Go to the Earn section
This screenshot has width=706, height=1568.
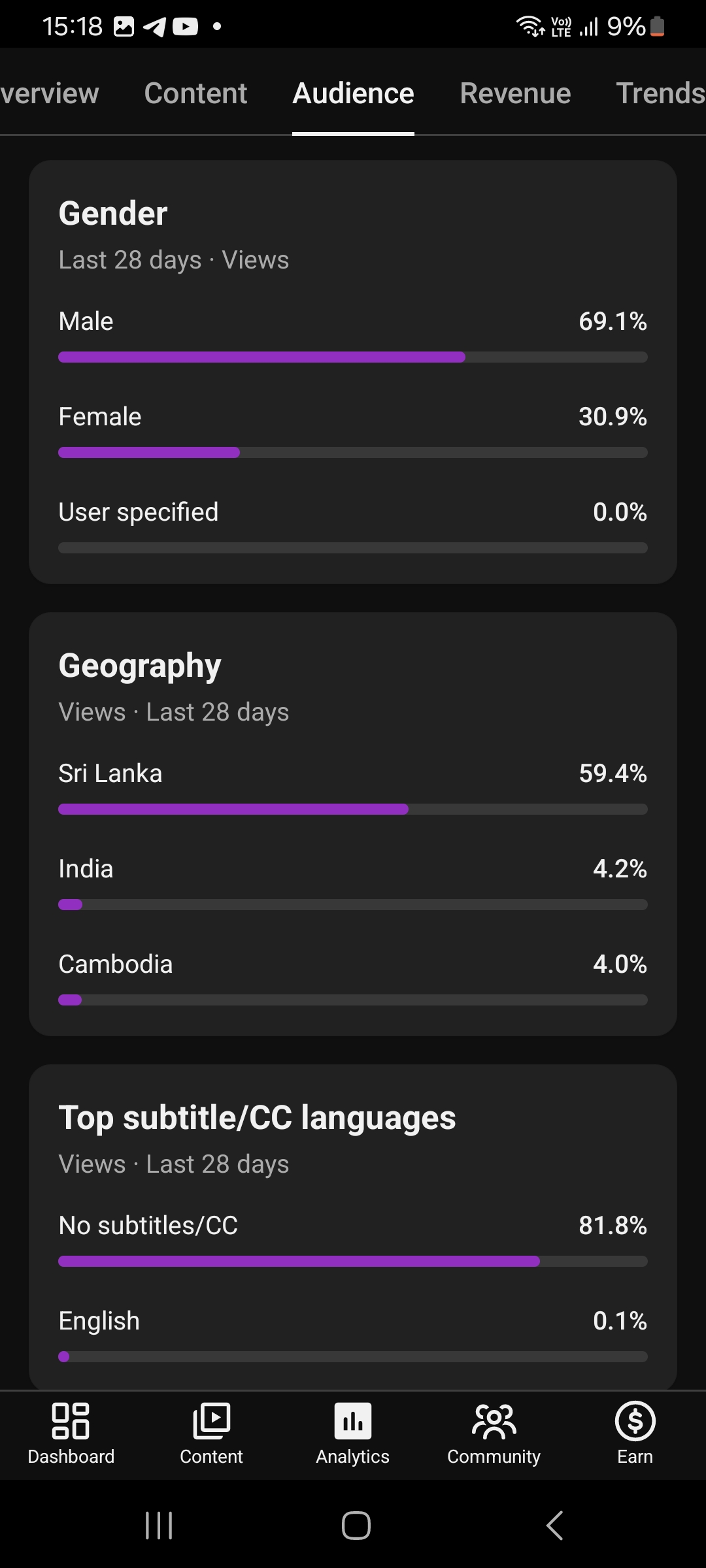(x=635, y=1435)
